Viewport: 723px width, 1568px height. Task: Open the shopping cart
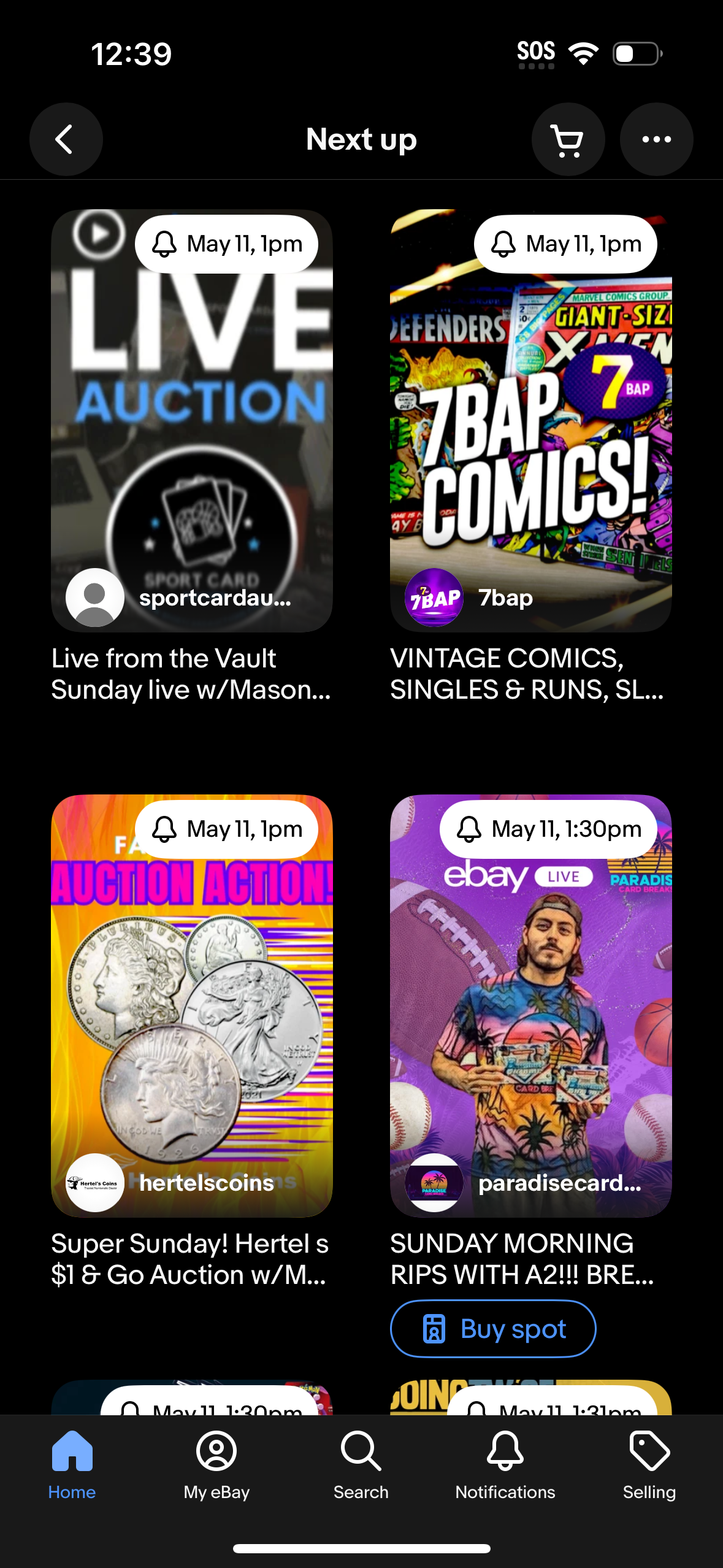(567, 139)
